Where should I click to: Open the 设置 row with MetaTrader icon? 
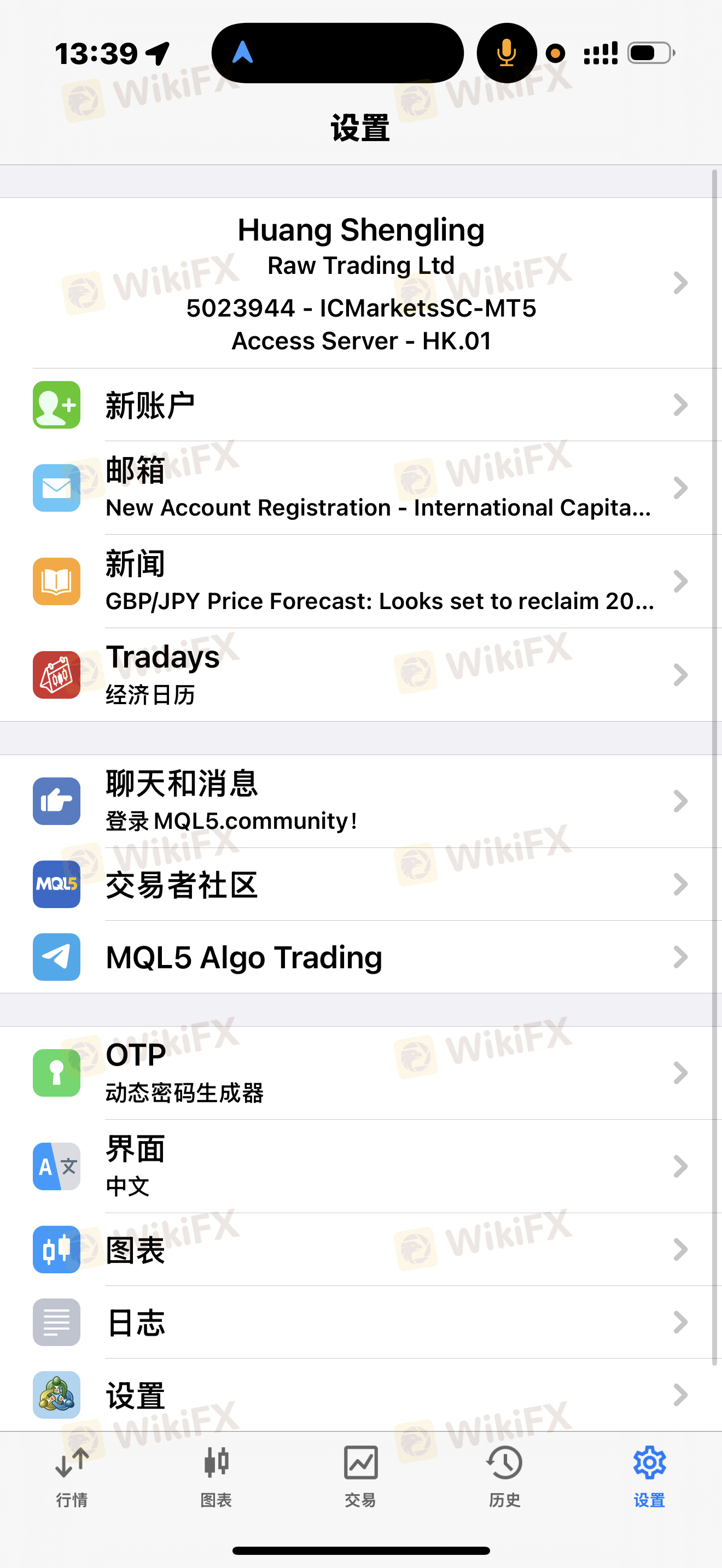click(361, 1395)
